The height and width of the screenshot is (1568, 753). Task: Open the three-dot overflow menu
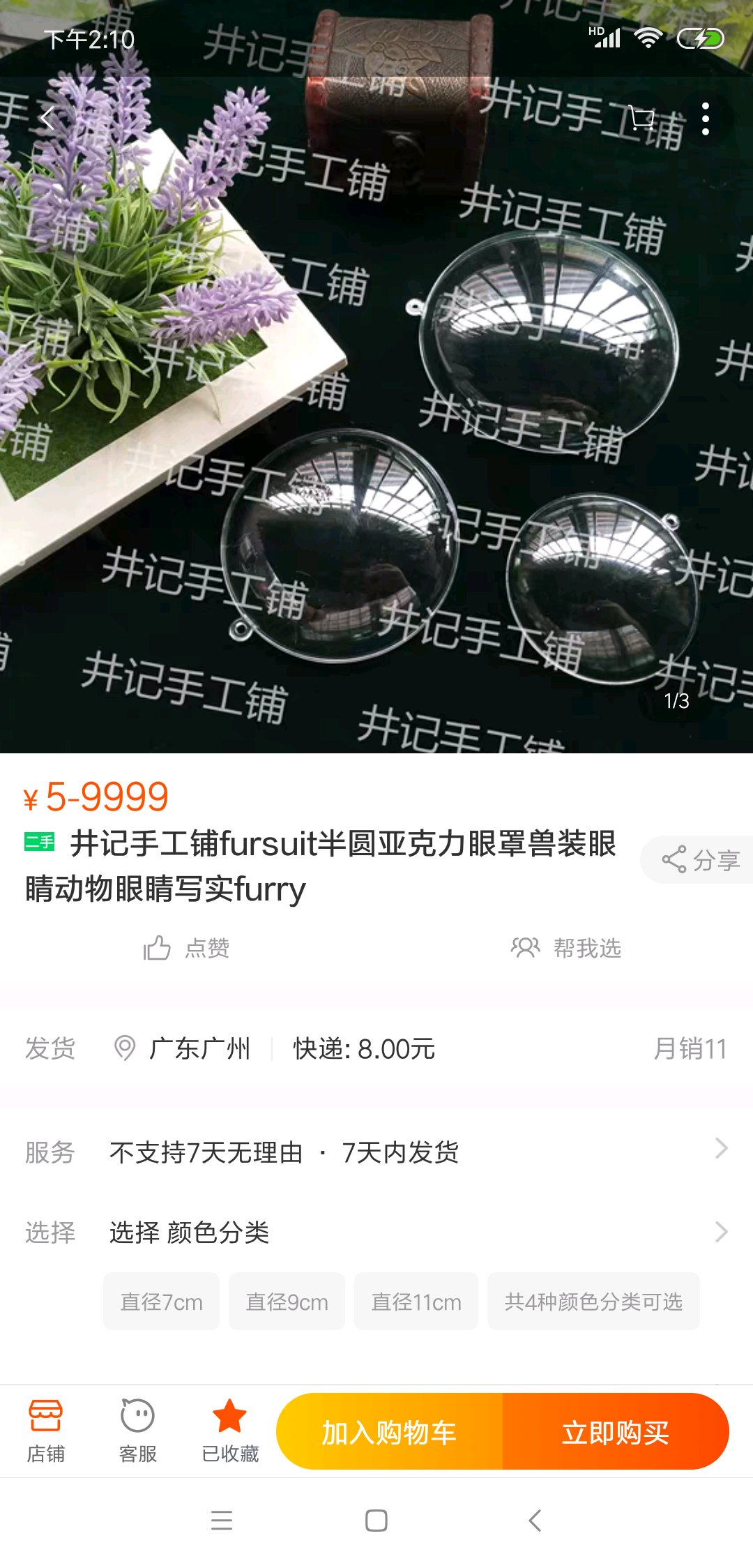706,119
